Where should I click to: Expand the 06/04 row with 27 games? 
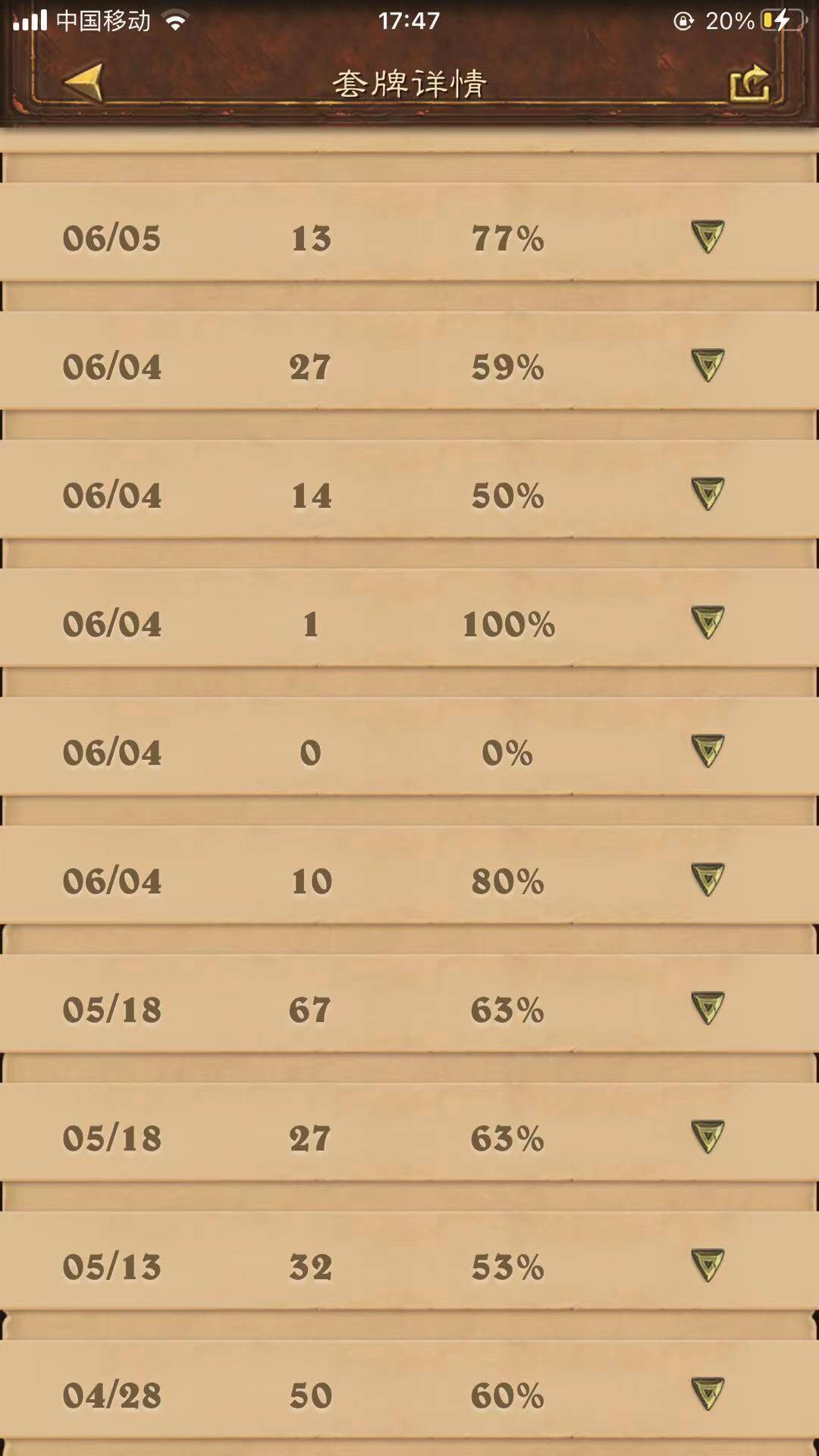coord(708,366)
